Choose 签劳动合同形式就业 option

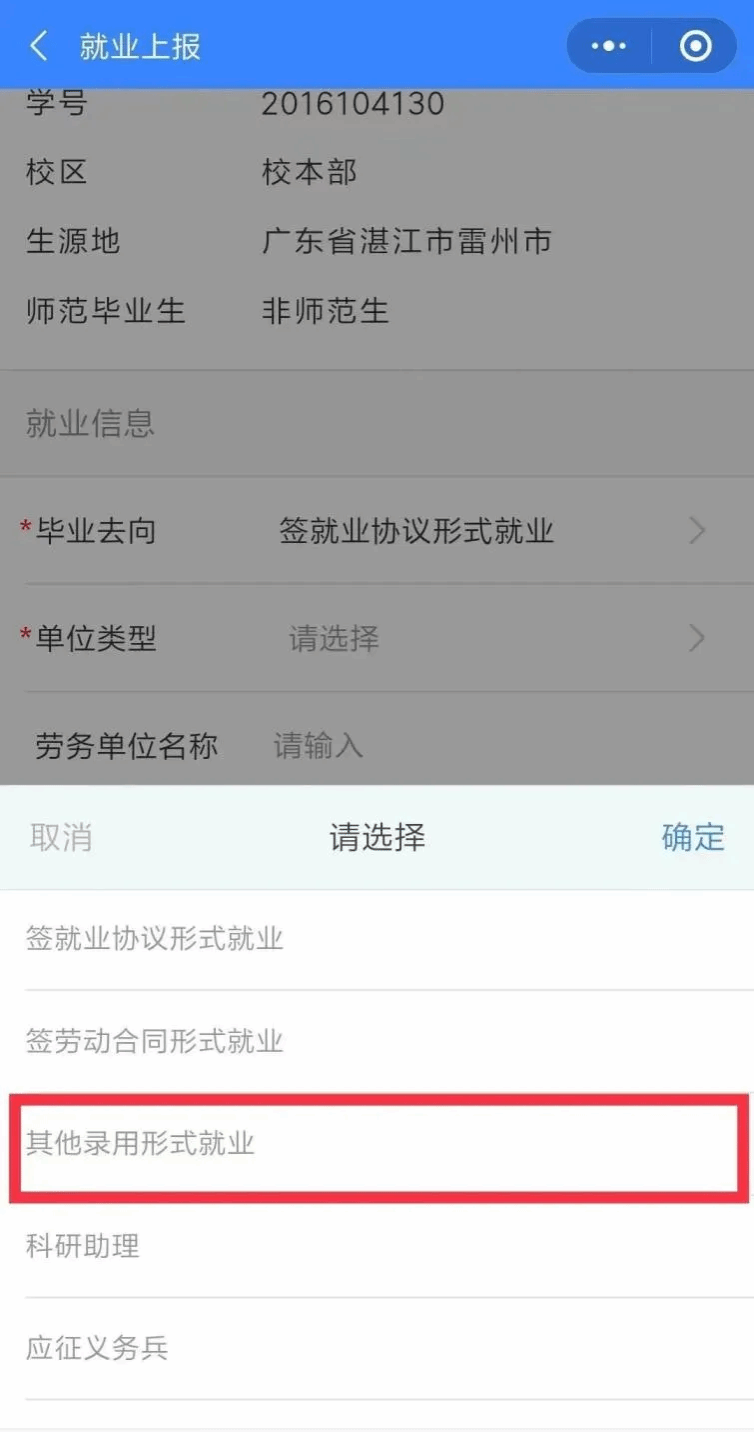tap(155, 1041)
